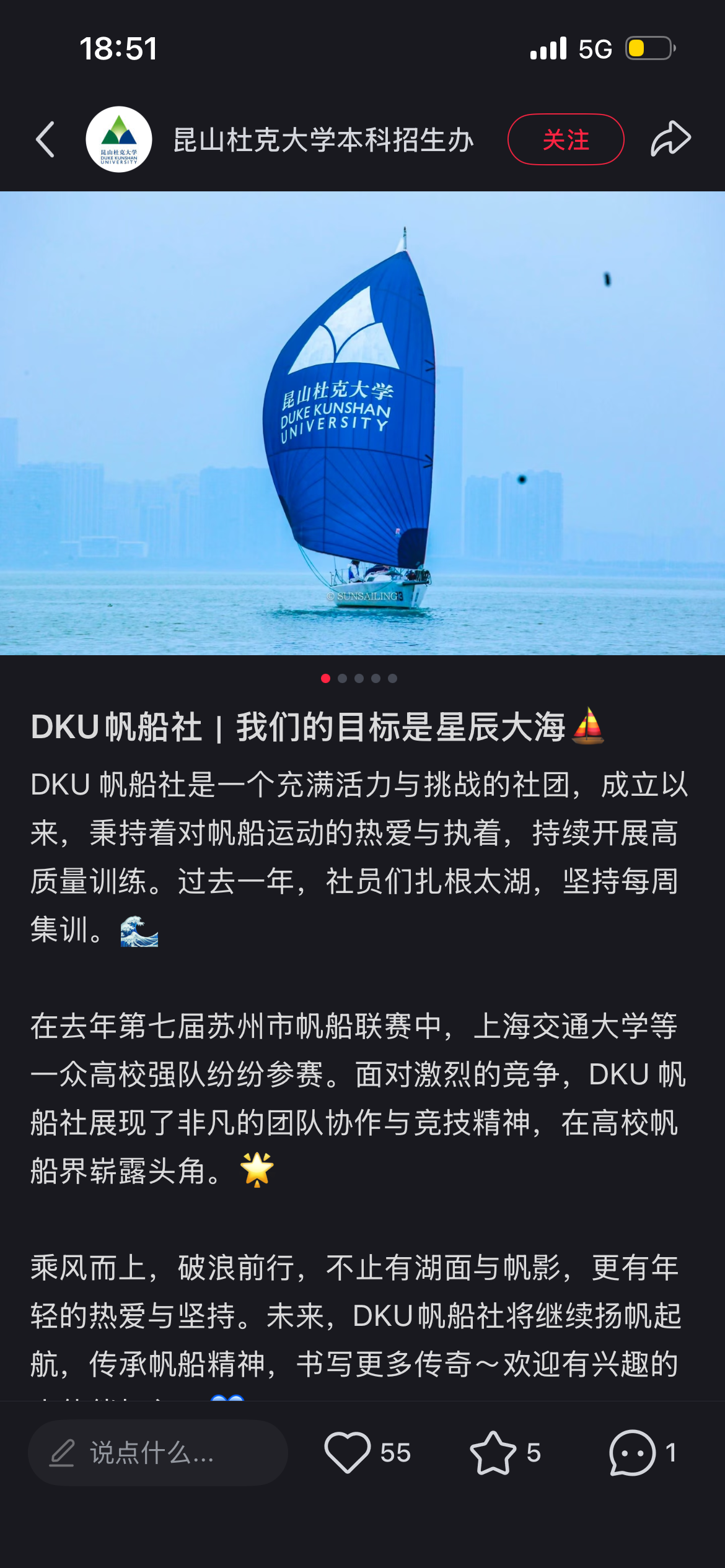Tap the 说点什么 comment input field
Screen dimensions: 725x1568
coord(158,1452)
